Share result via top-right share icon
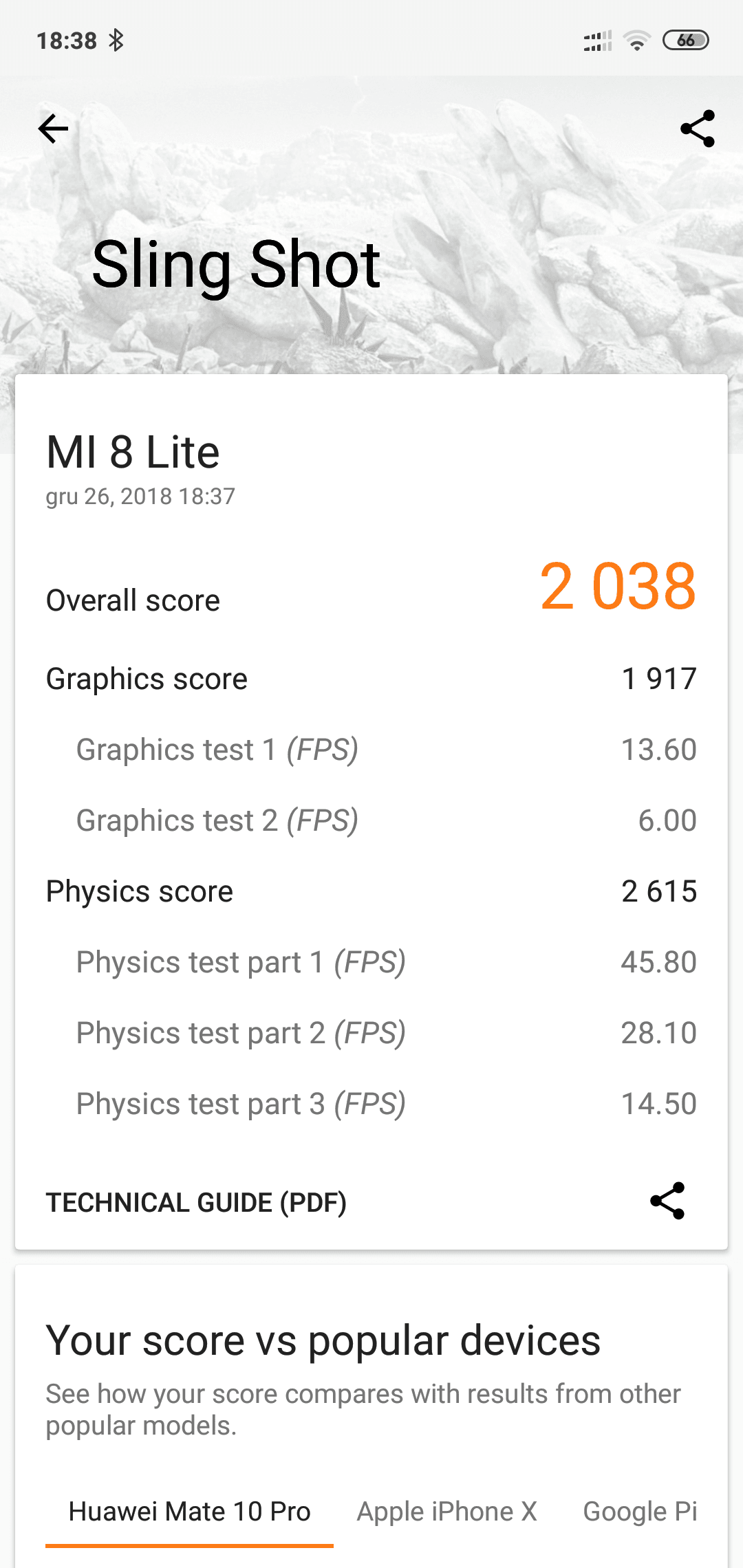 coord(698,129)
